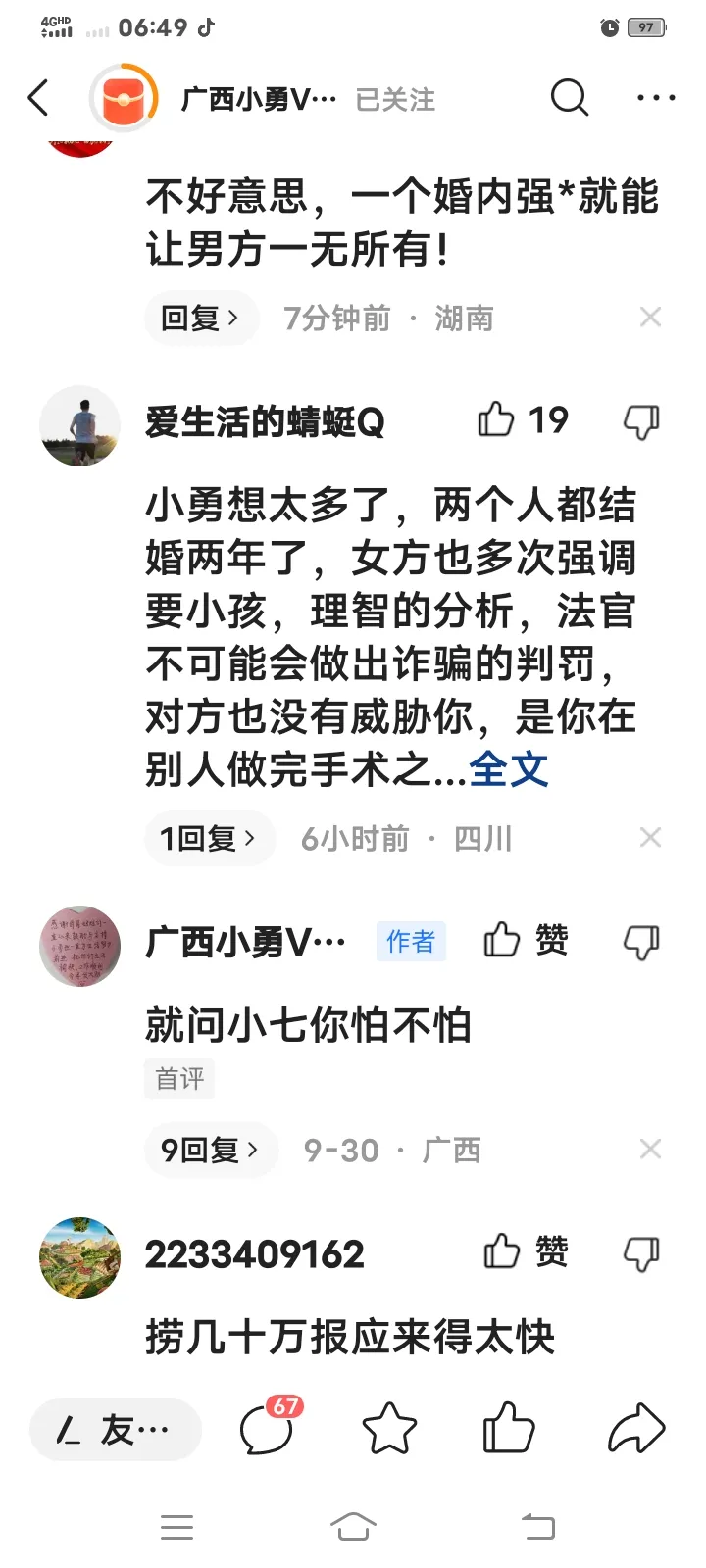The width and height of the screenshot is (706, 1568).
Task: Like the author's 就问小七你怕不怕 comment
Action: (x=502, y=940)
